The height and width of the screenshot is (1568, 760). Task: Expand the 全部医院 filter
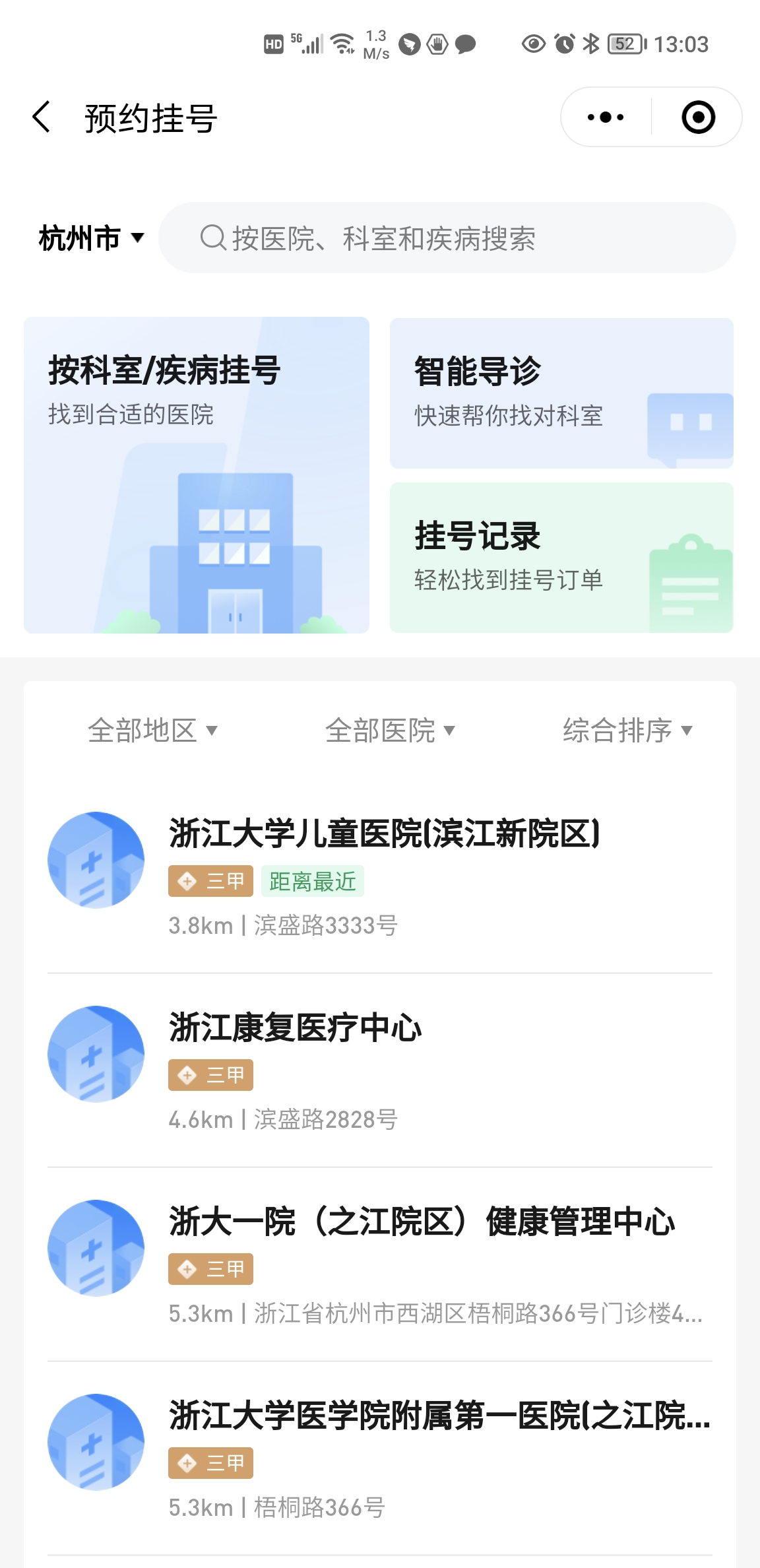pyautogui.click(x=391, y=731)
